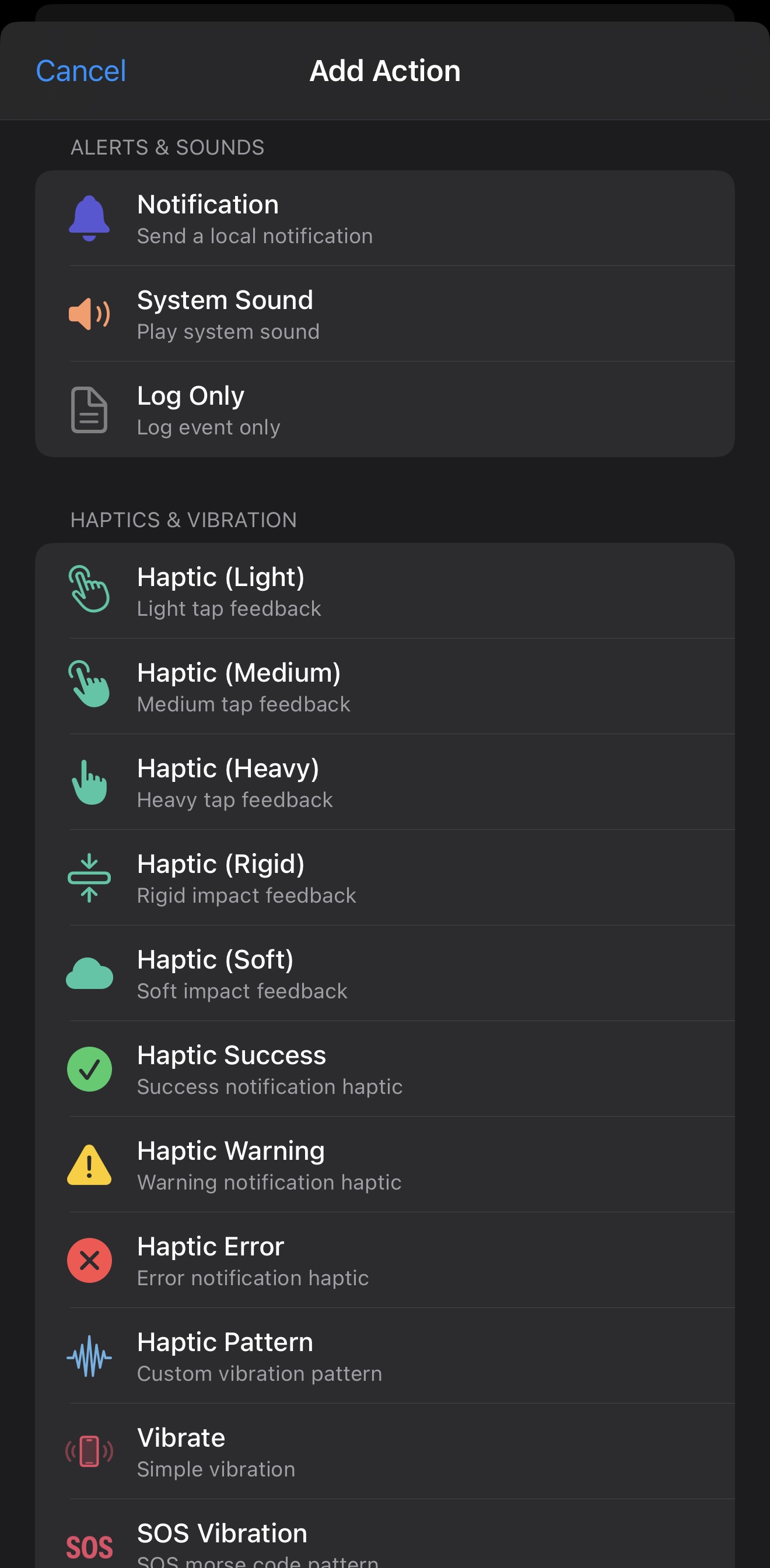The width and height of the screenshot is (770, 1568).
Task: Add the Haptic (Rigid) impact action
Action: (384, 878)
